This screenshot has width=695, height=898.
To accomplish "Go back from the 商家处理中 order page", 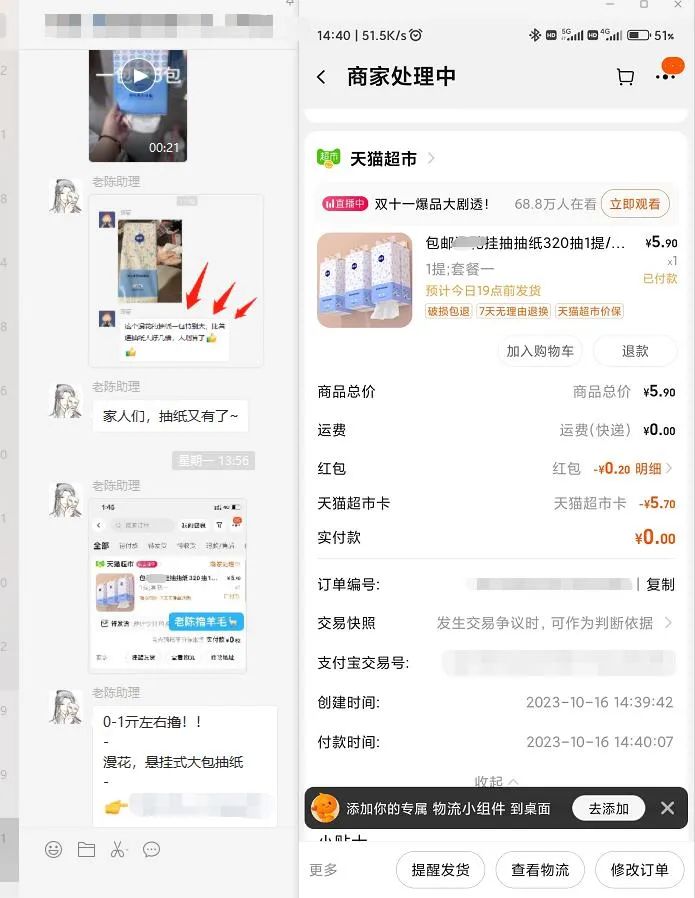I will 321,77.
